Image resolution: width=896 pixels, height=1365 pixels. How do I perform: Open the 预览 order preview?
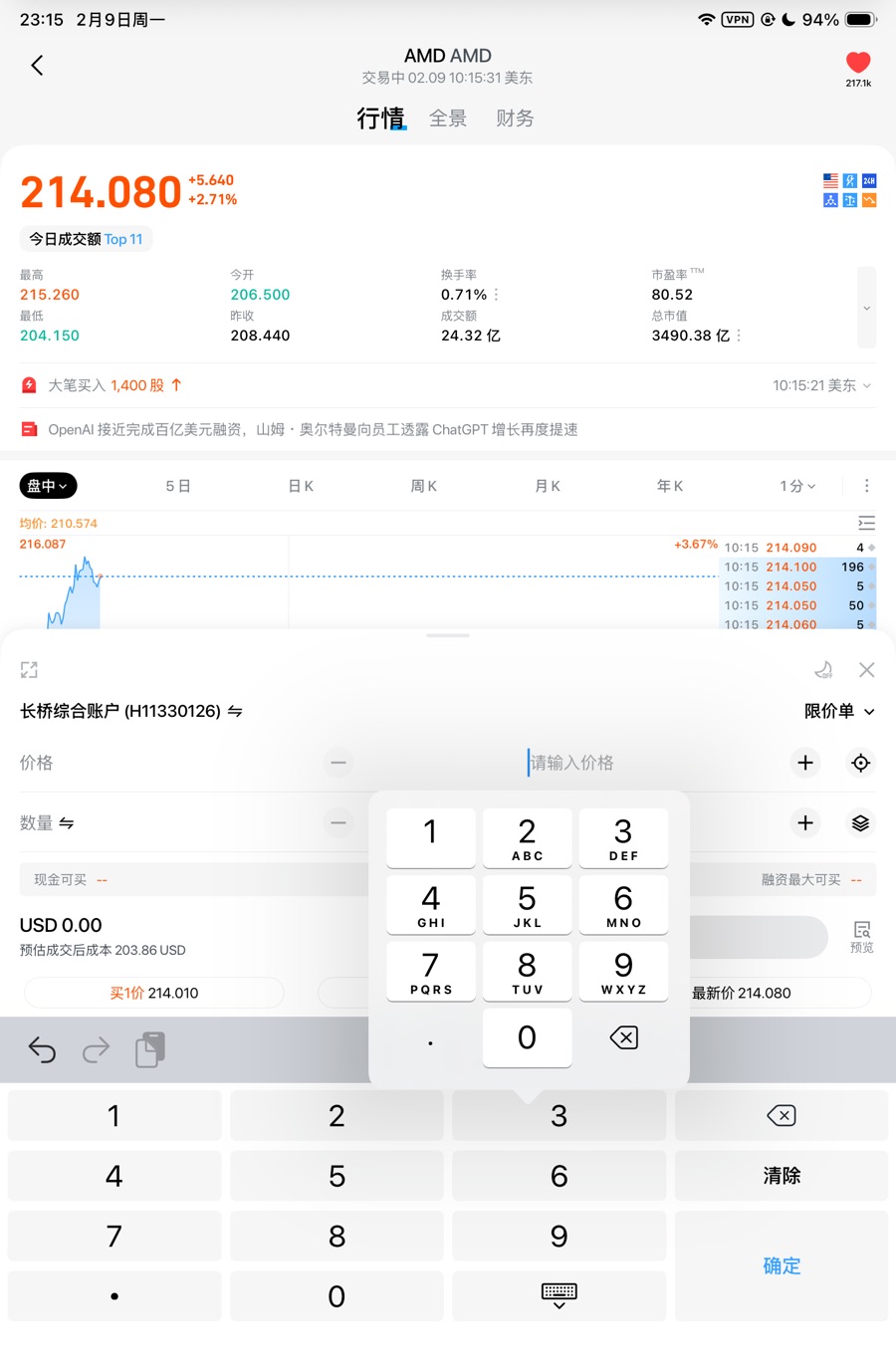coord(861,936)
